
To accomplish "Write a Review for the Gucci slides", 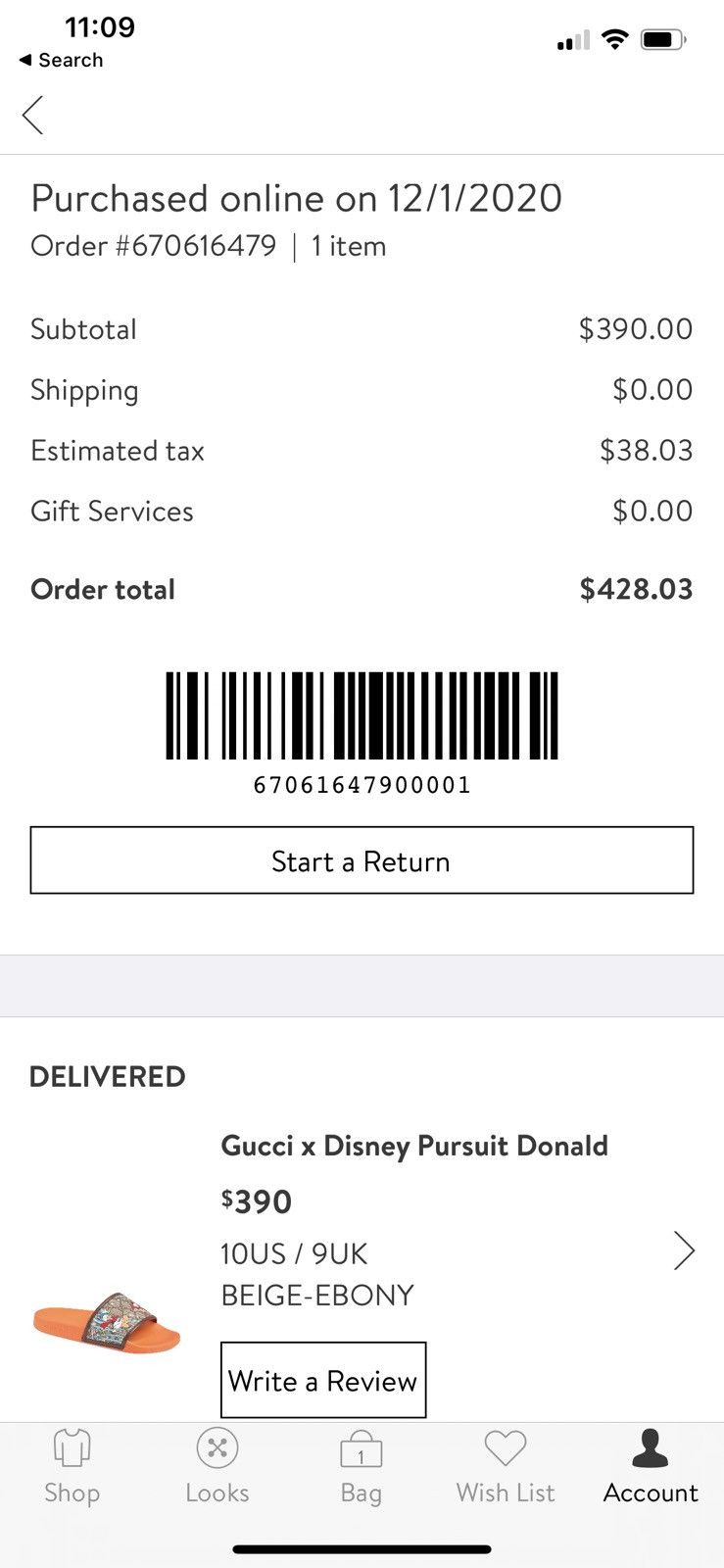I will tap(323, 1380).
